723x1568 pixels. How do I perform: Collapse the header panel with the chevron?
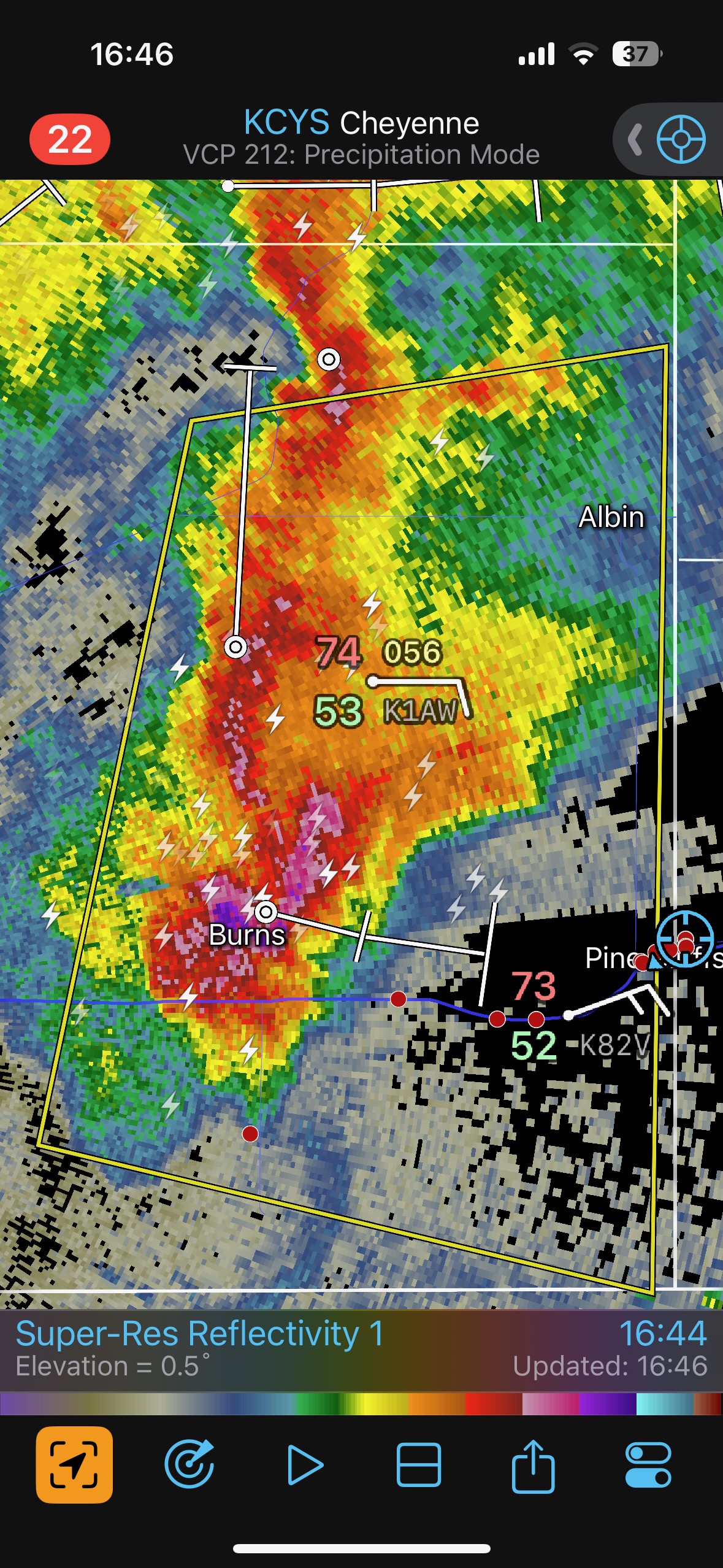(635, 139)
